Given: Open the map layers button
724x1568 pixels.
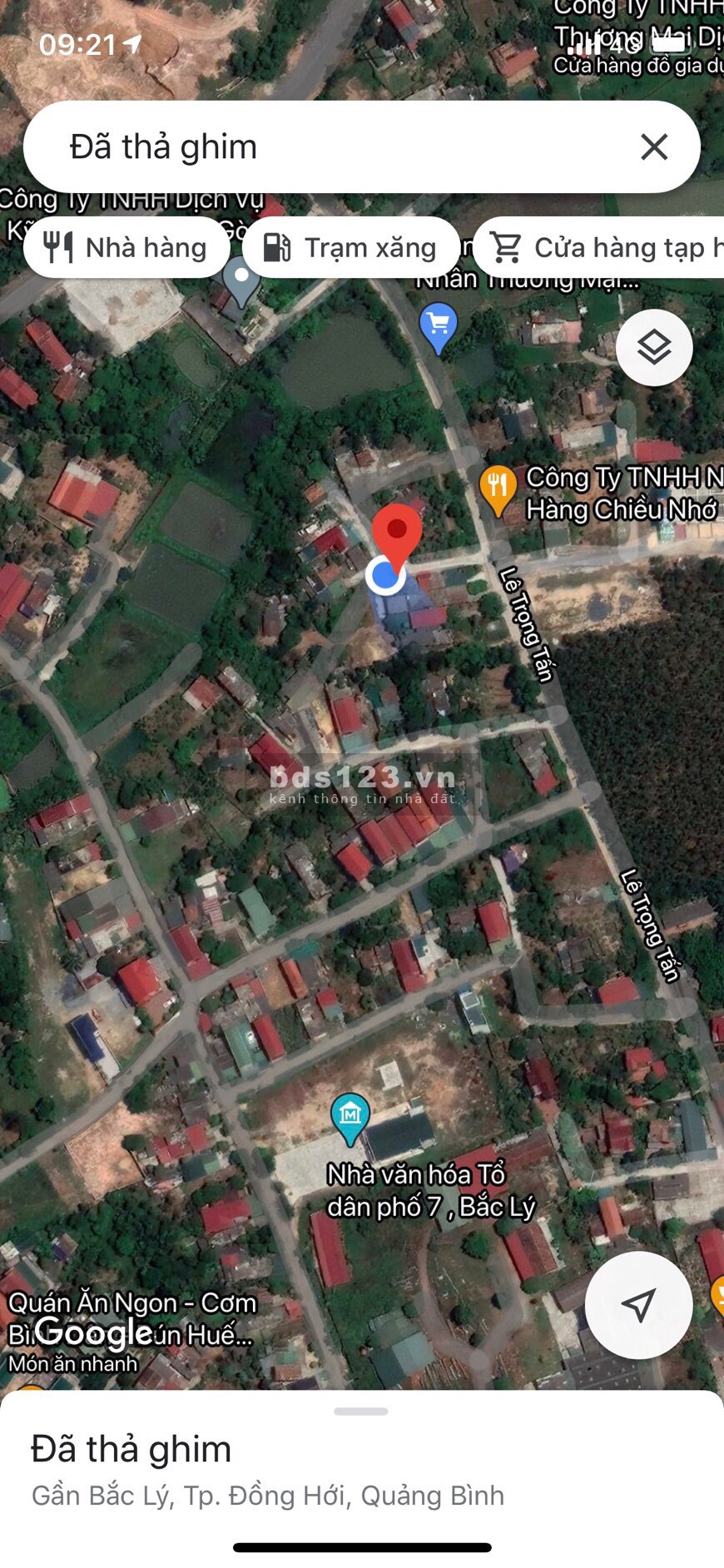Looking at the screenshot, I should 654,348.
